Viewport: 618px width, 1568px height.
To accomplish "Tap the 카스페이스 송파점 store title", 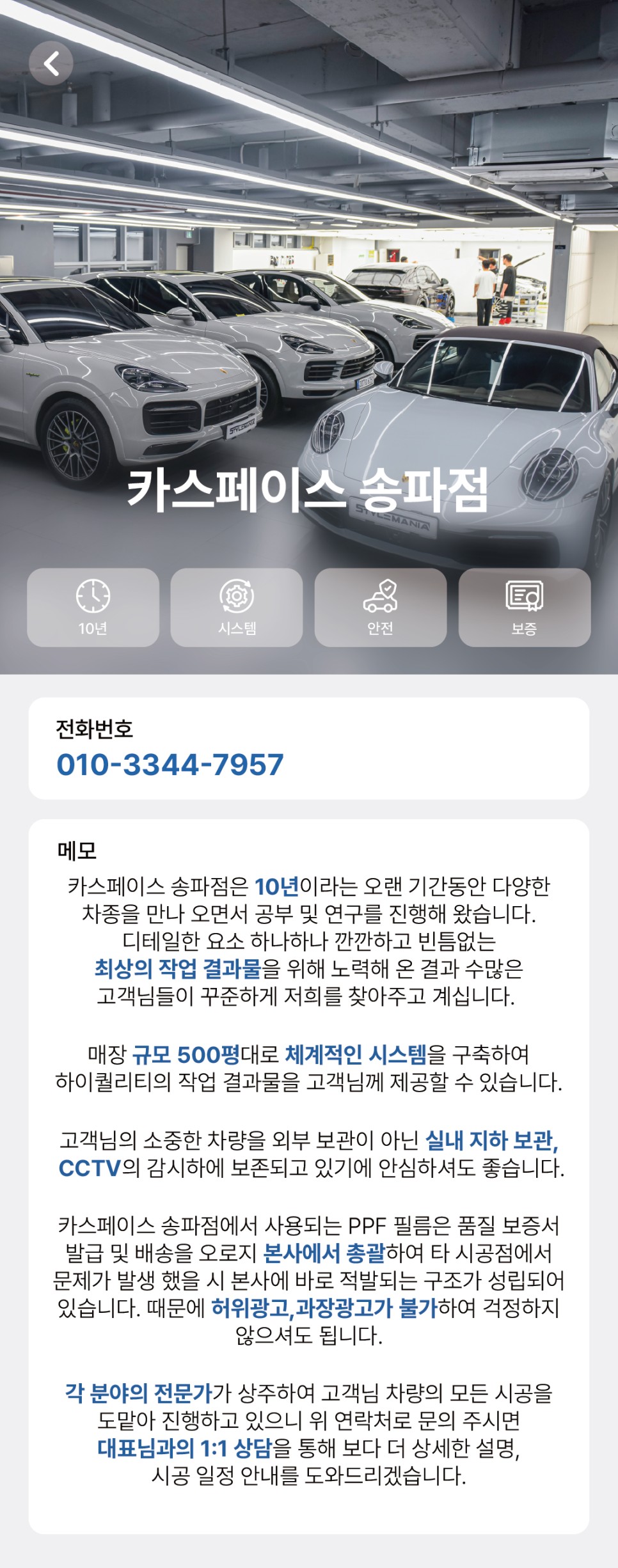I will click(309, 492).
